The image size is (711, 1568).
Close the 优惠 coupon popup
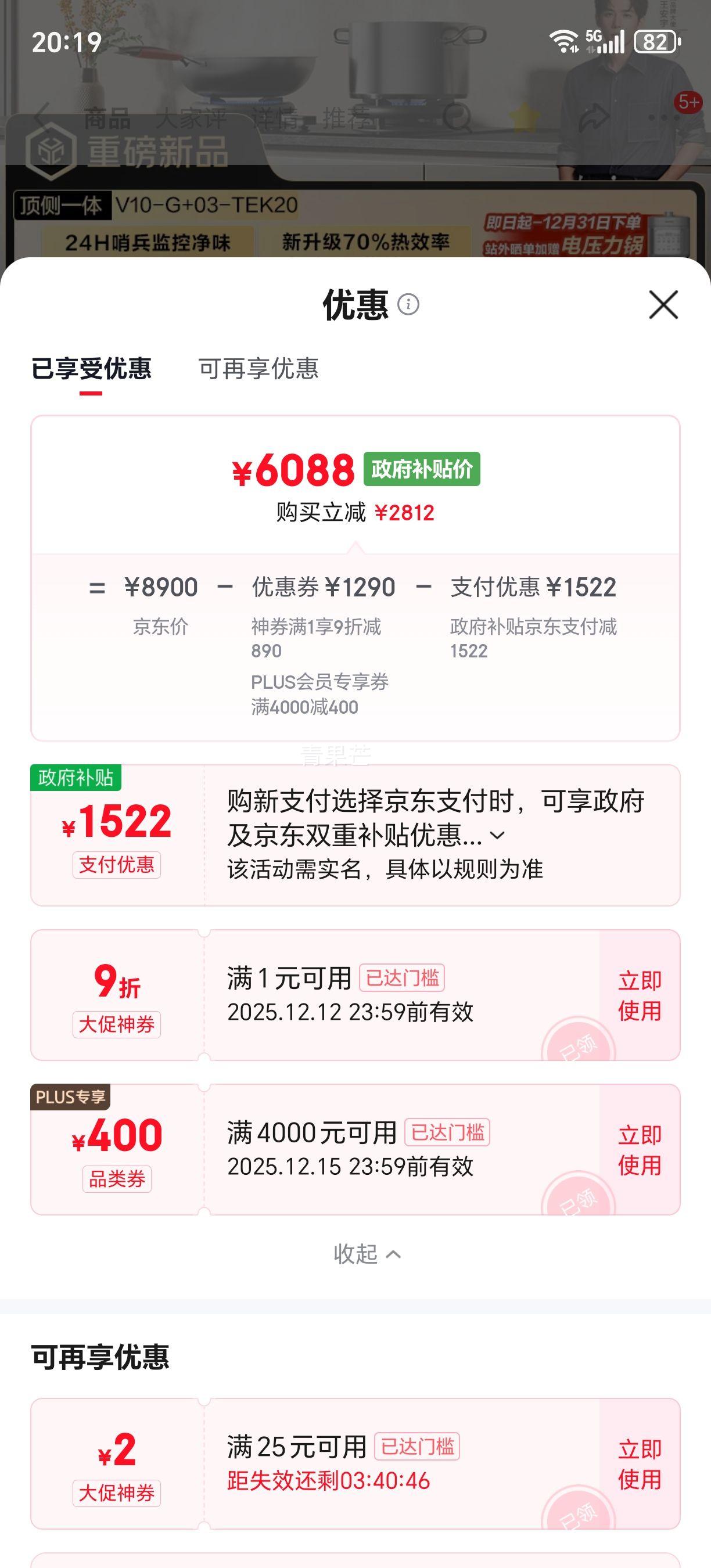pyautogui.click(x=665, y=304)
